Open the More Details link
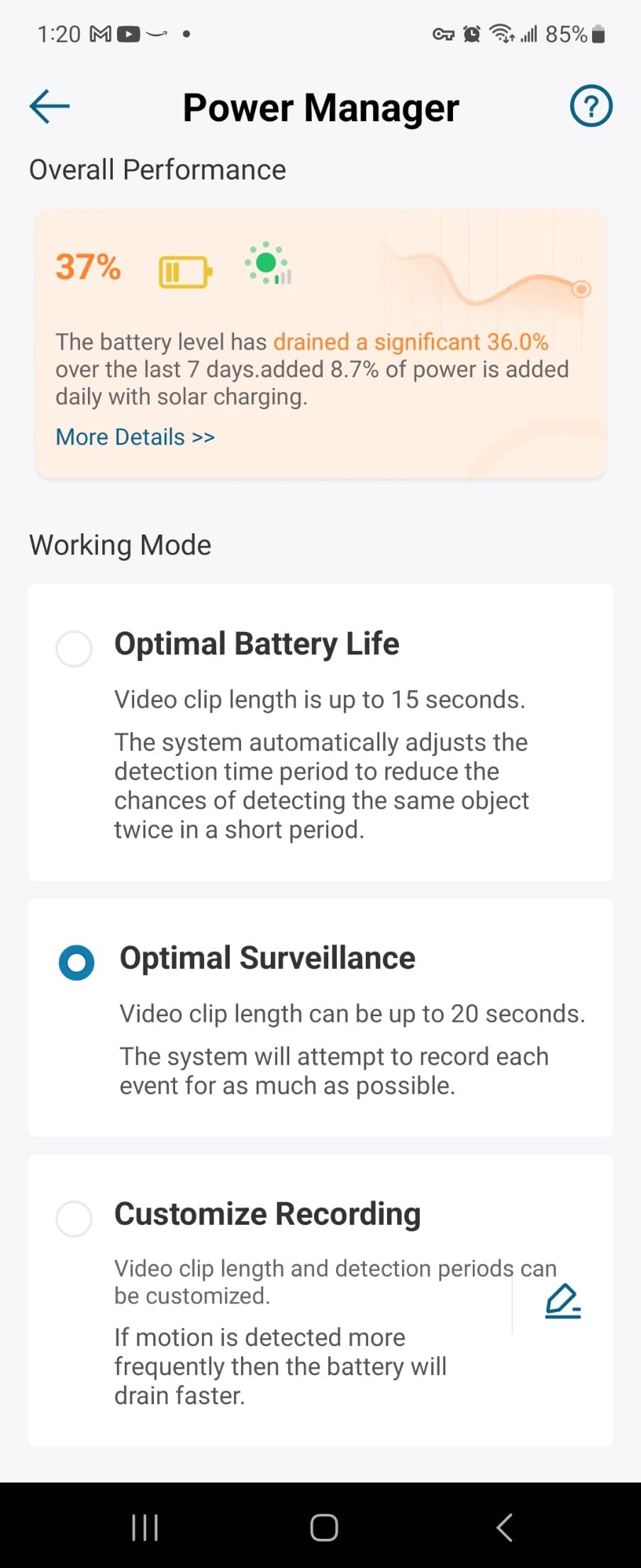Screen dimensions: 641x1568 [135, 437]
